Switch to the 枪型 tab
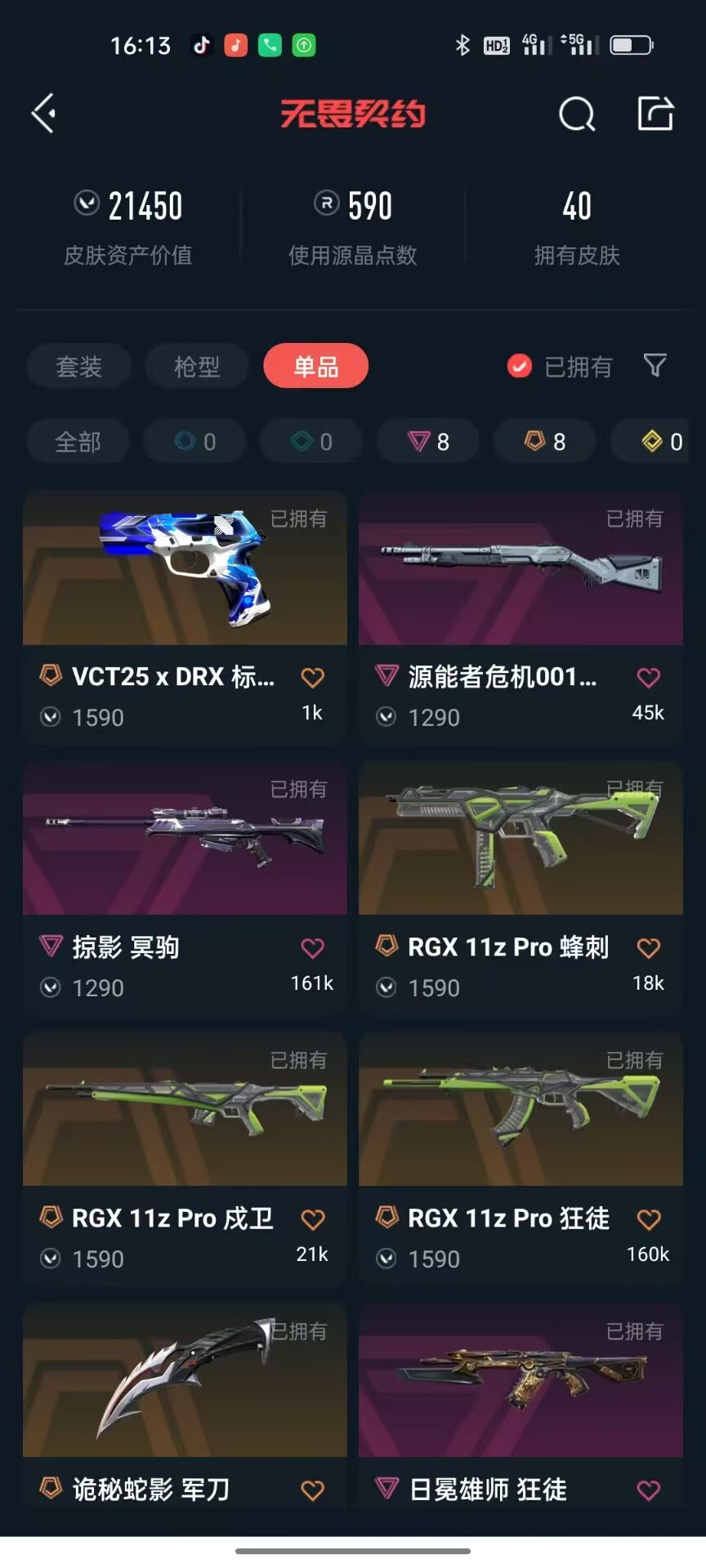Image resolution: width=706 pixels, height=1568 pixels. point(197,366)
